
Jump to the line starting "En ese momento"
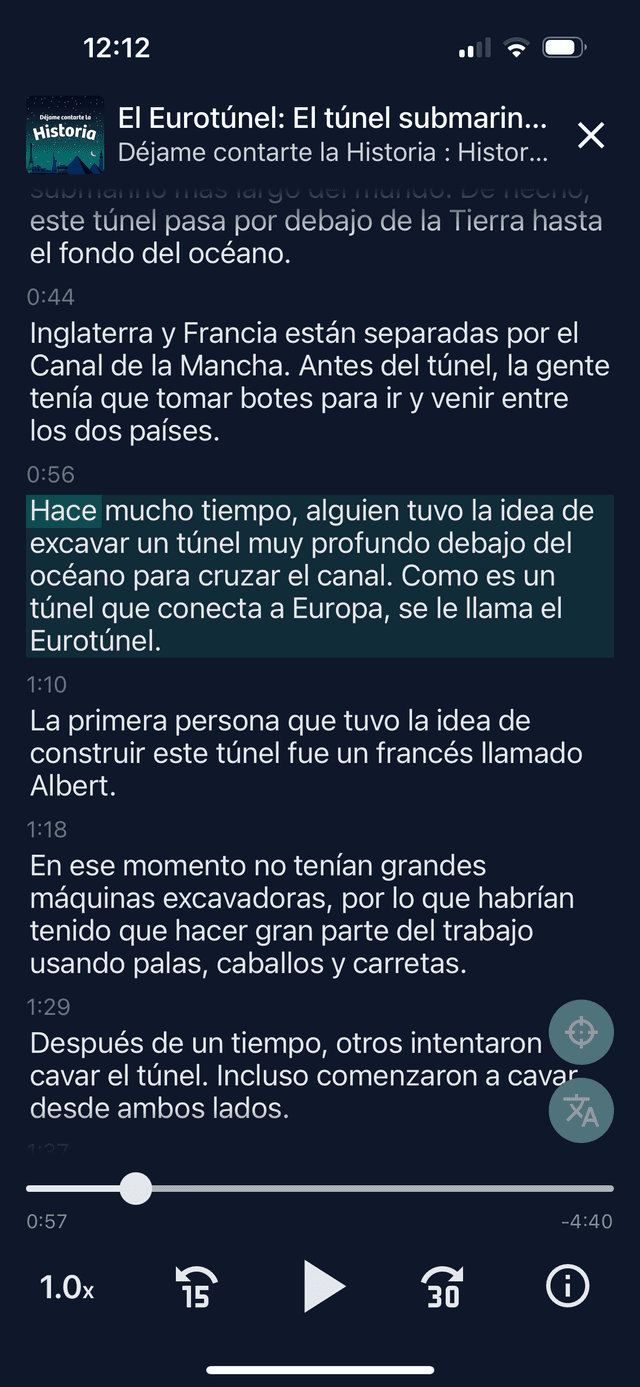click(300, 914)
